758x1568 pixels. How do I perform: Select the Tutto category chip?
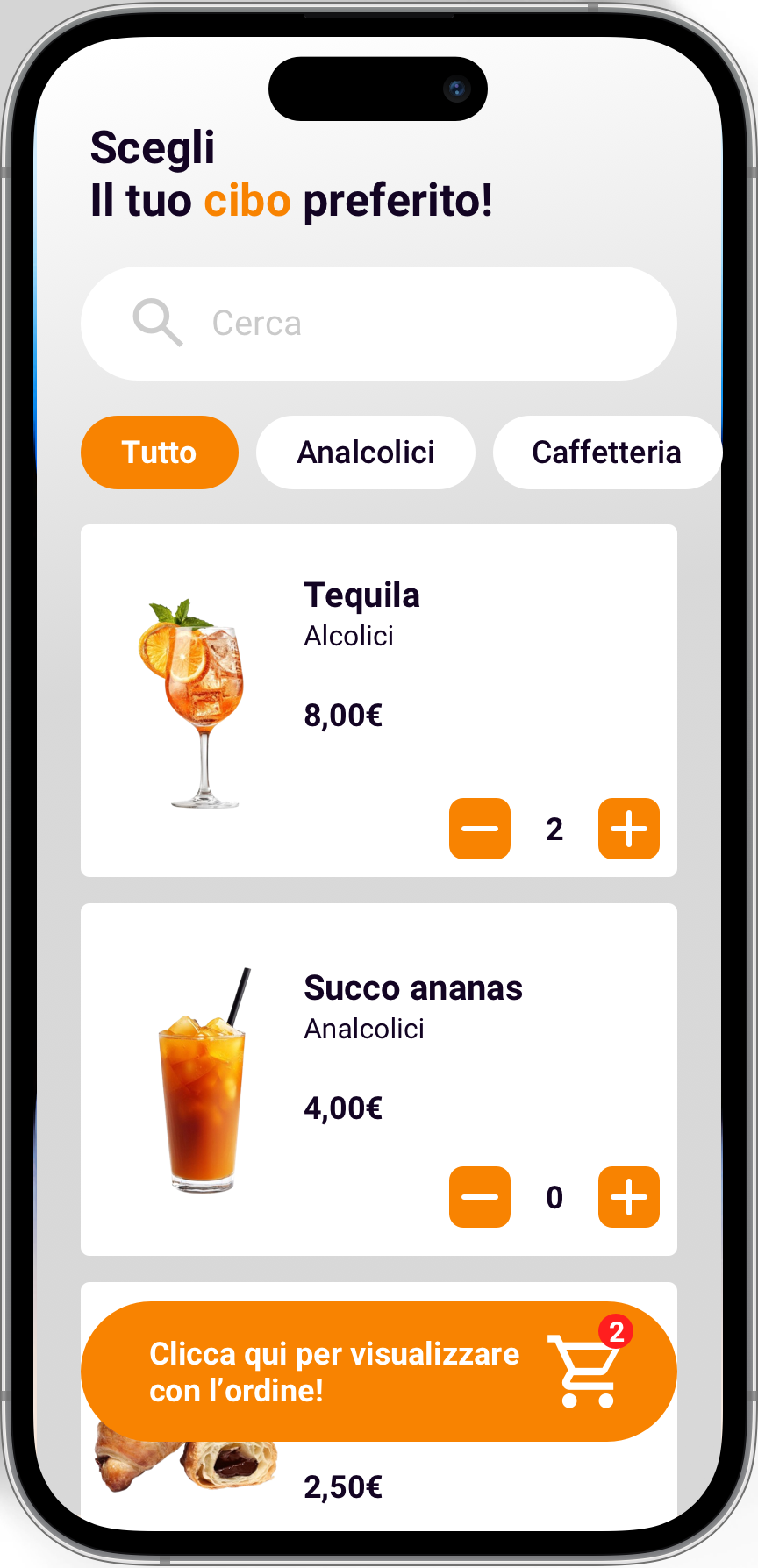pyautogui.click(x=160, y=453)
